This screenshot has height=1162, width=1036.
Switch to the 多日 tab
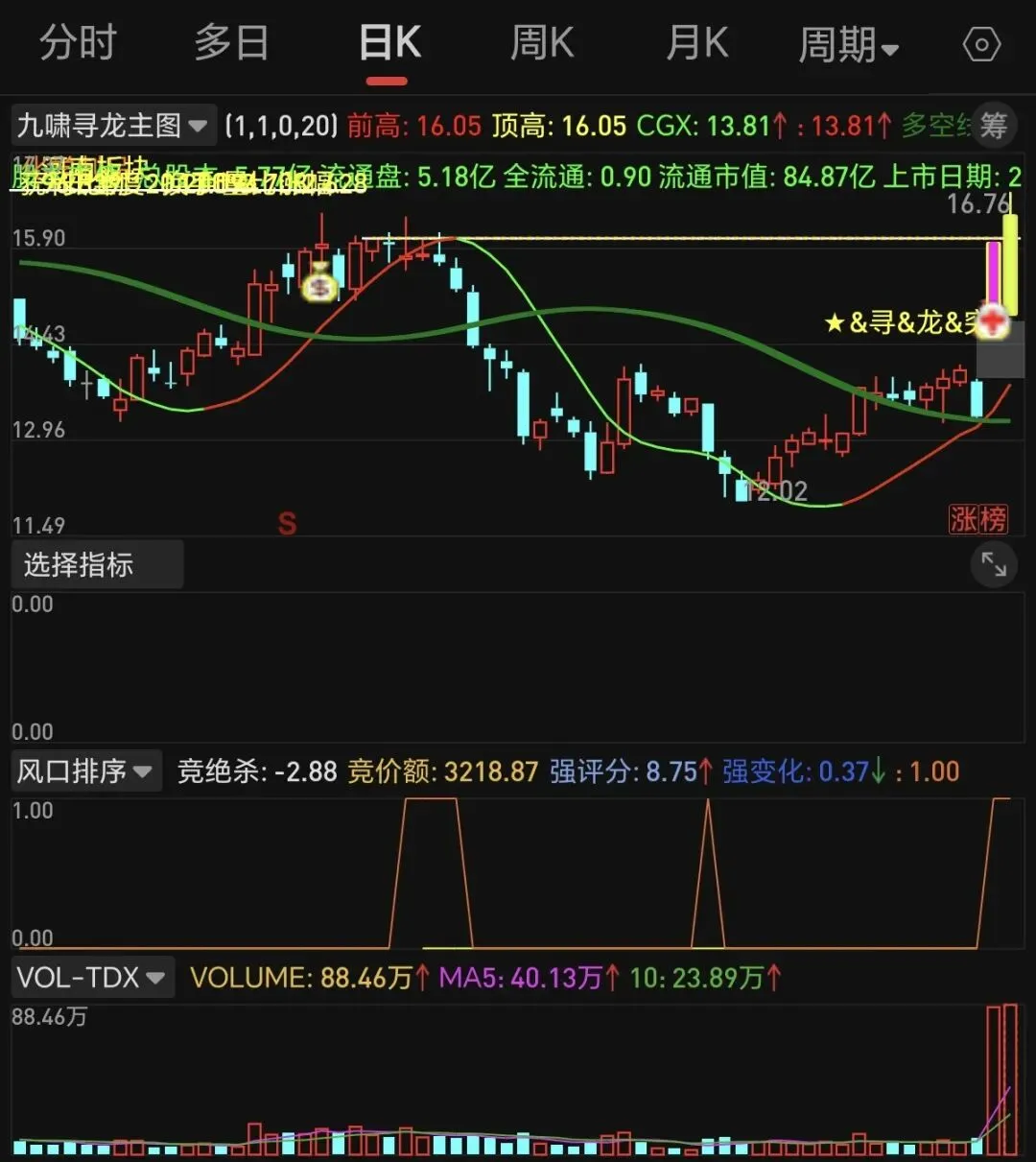231,43
